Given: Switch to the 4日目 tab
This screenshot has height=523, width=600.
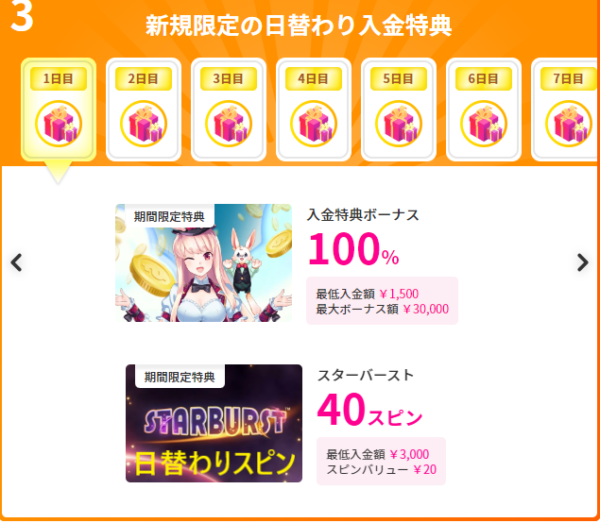Looking at the screenshot, I should point(314,109).
